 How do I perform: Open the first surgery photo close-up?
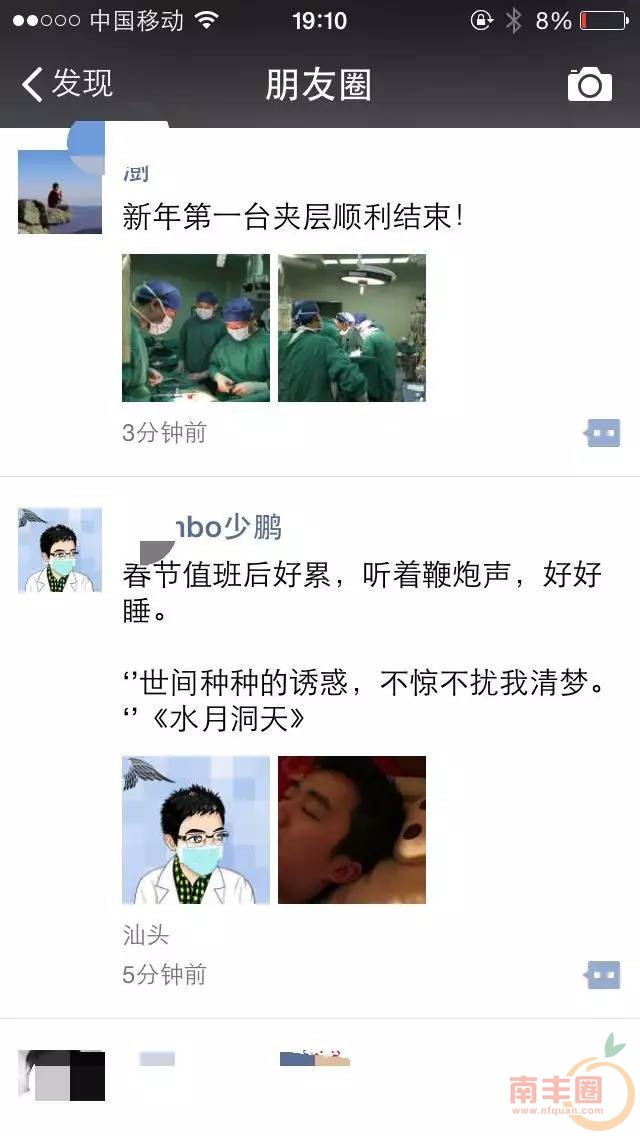pos(196,328)
